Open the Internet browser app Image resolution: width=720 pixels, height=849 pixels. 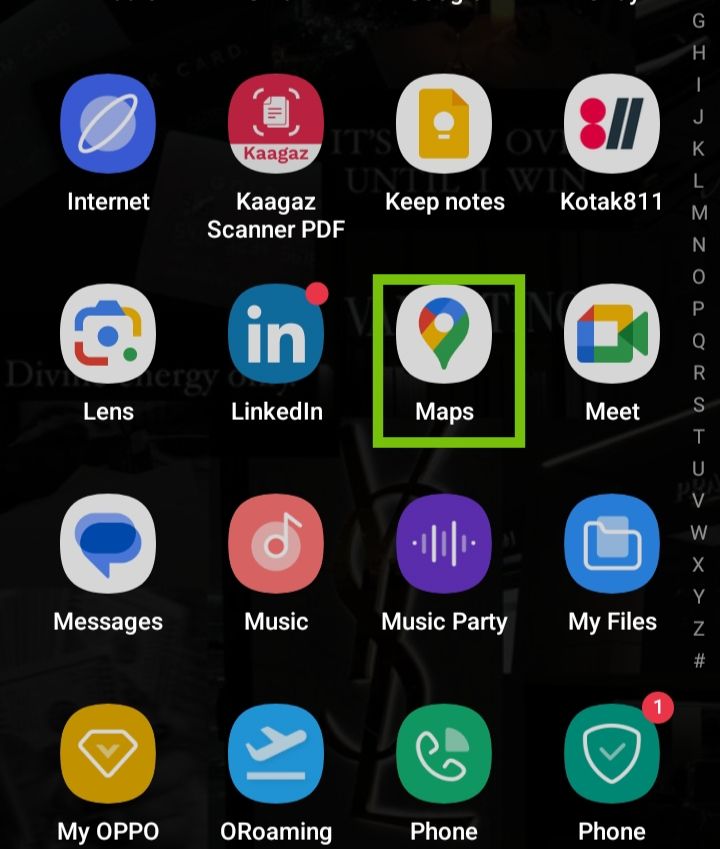[108, 125]
